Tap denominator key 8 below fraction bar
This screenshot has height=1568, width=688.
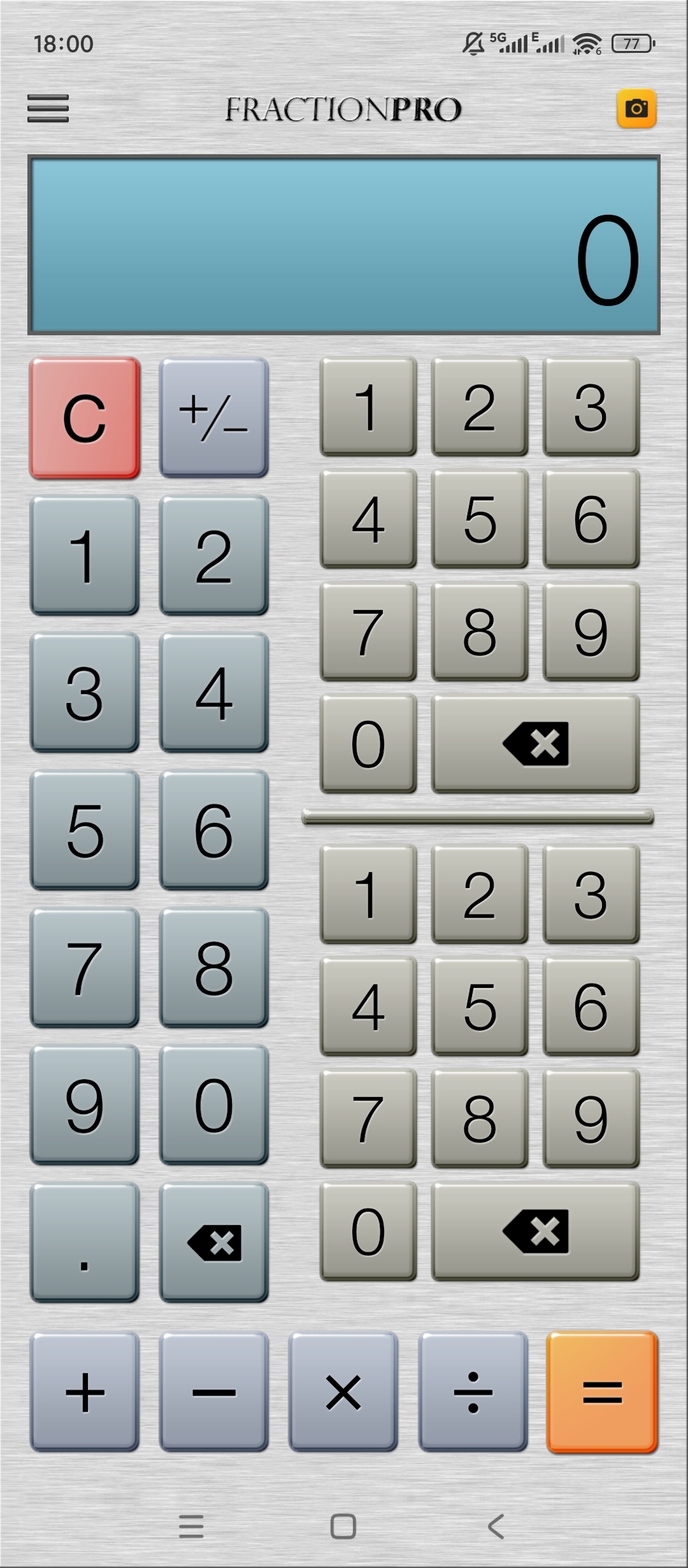point(480,1119)
